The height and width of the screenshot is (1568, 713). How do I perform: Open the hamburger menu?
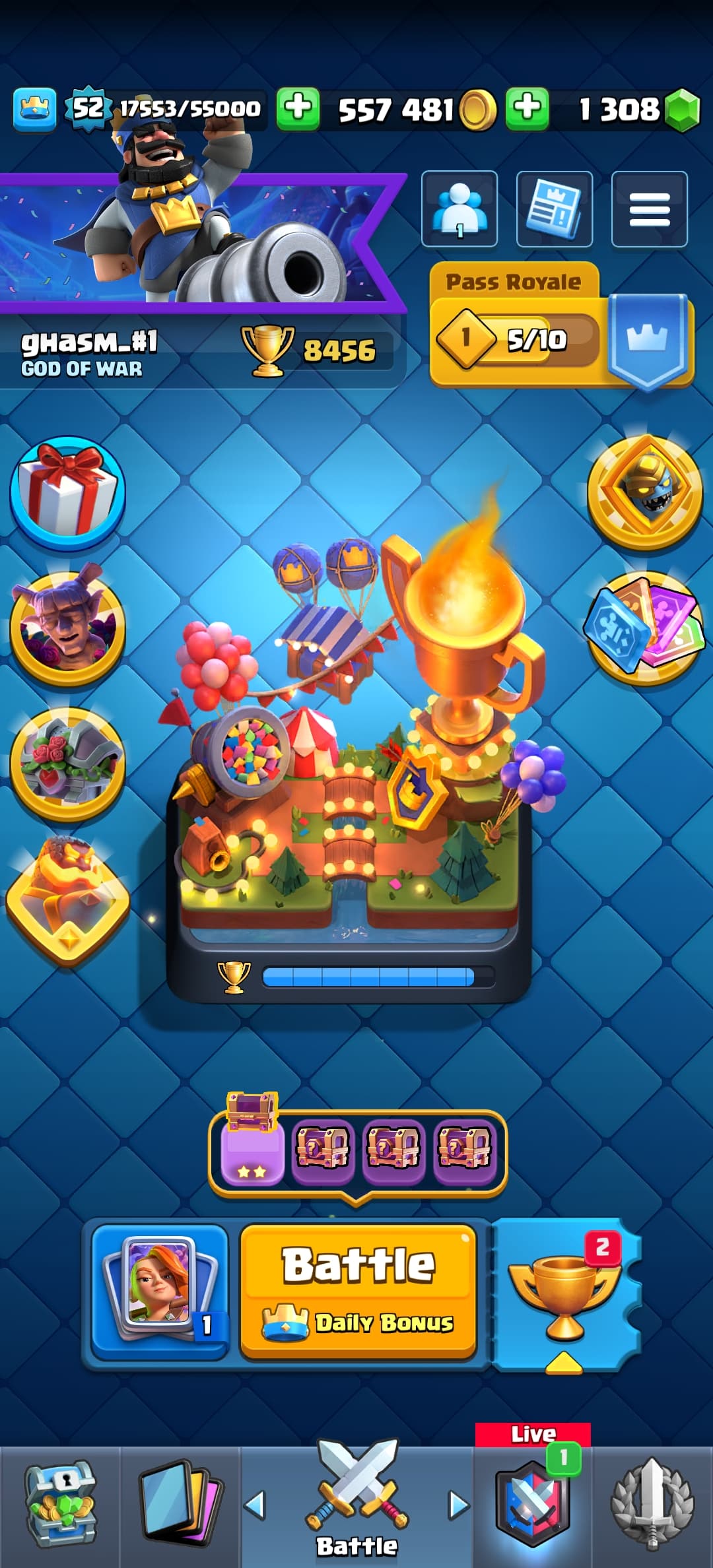[x=649, y=209]
